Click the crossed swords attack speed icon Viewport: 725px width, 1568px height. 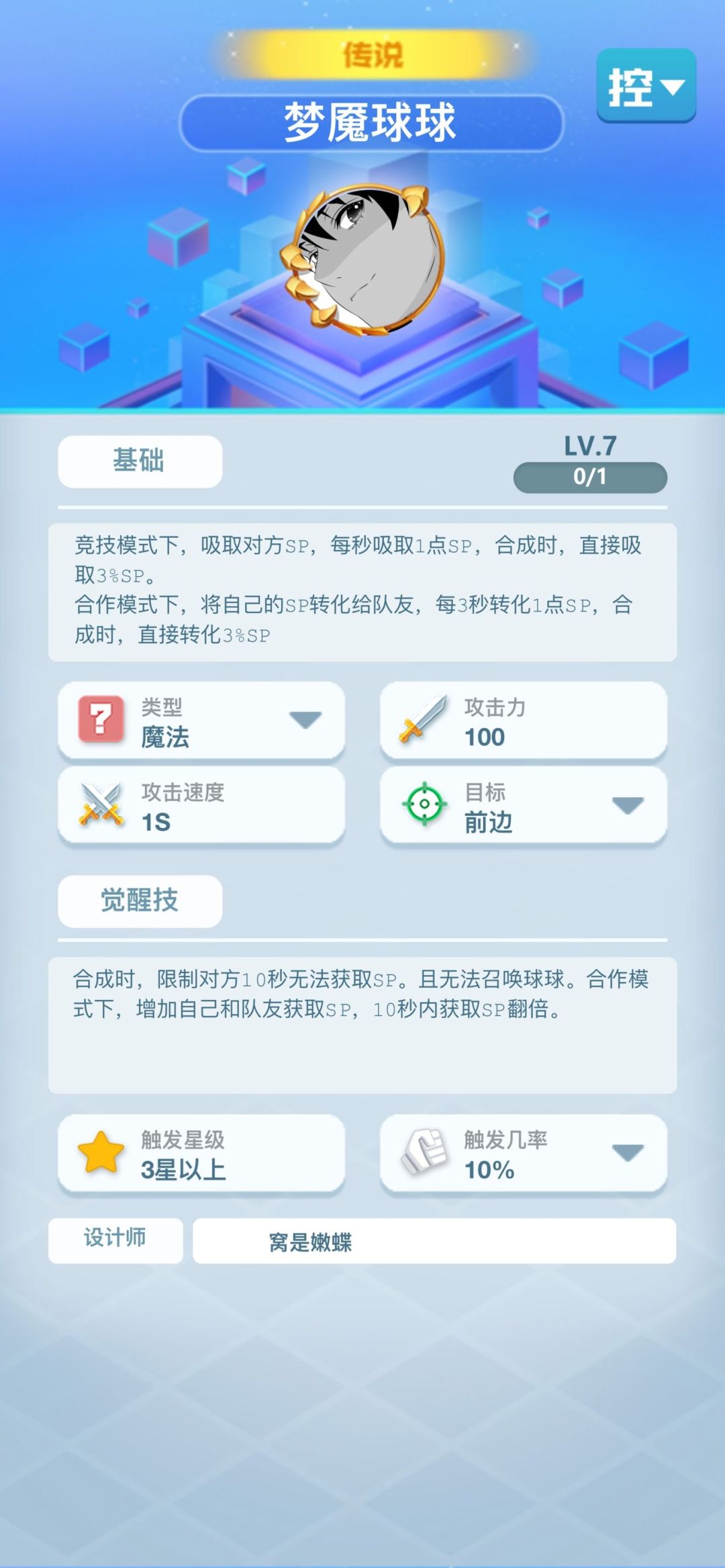(x=99, y=804)
